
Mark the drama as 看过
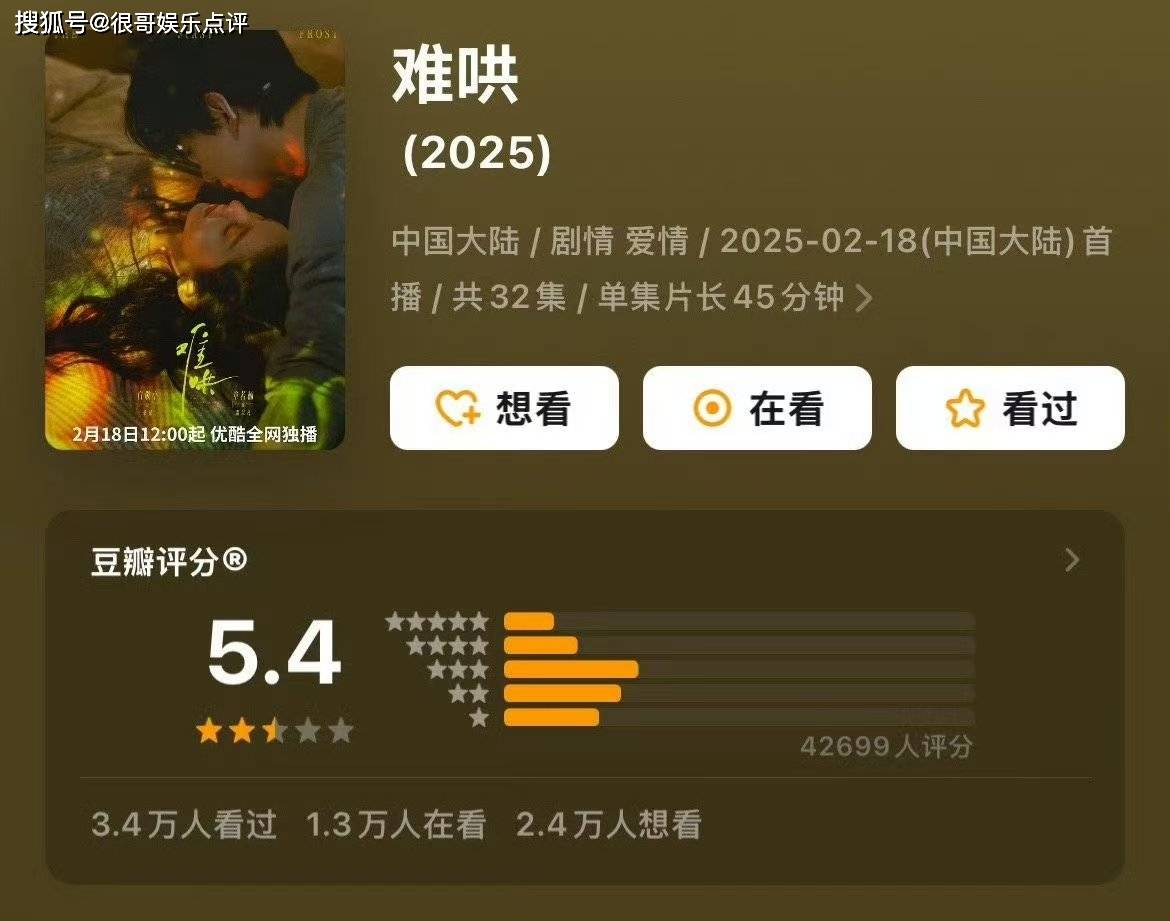point(1010,408)
